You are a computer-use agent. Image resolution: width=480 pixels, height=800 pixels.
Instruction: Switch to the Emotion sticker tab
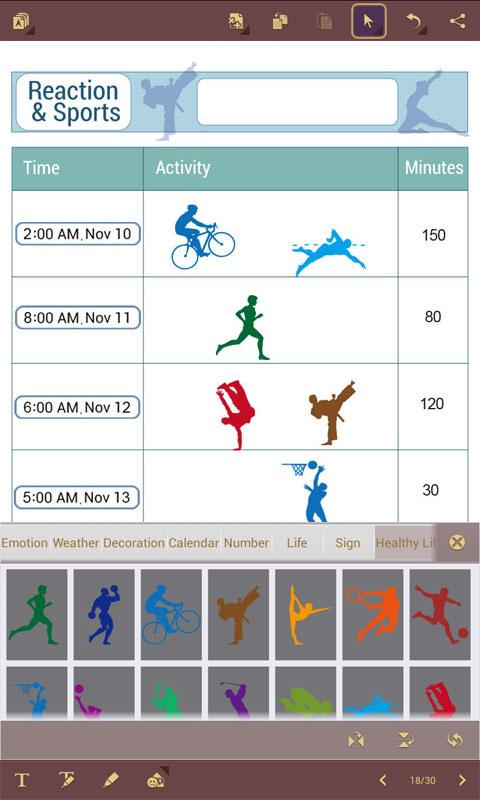24,543
